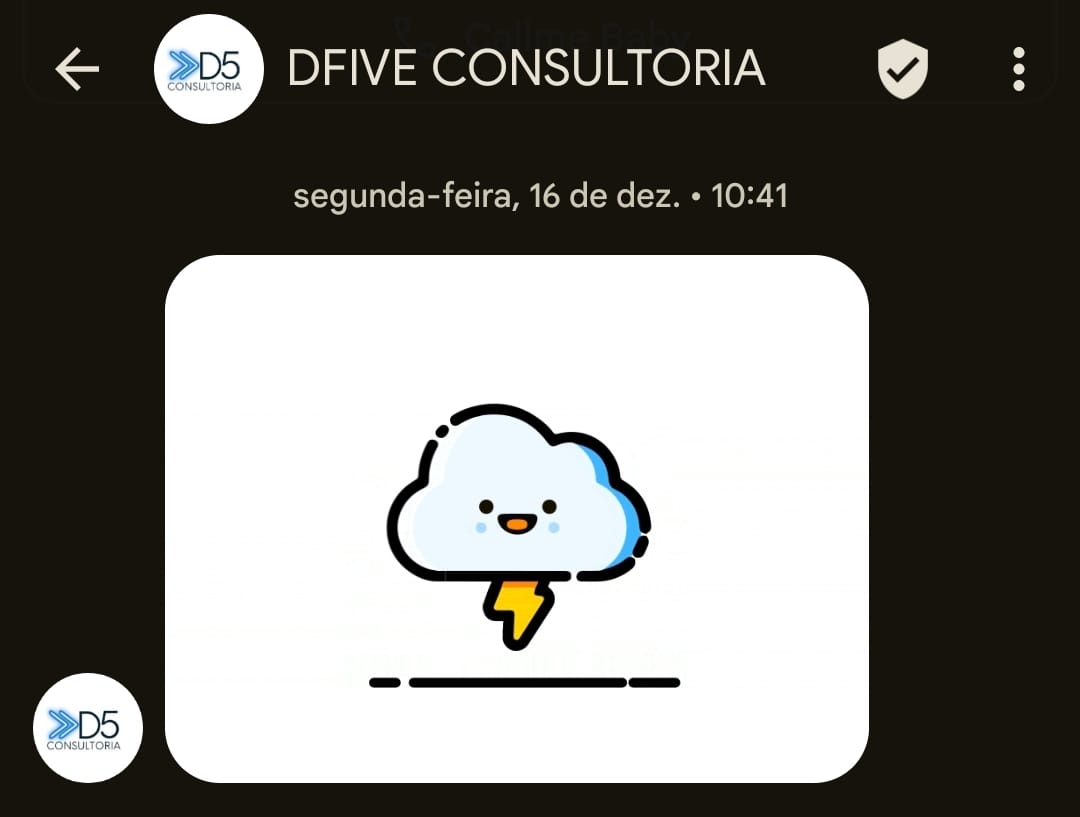The image size is (1080, 817).
Task: Go back using the arrow icon
Action: point(77,69)
